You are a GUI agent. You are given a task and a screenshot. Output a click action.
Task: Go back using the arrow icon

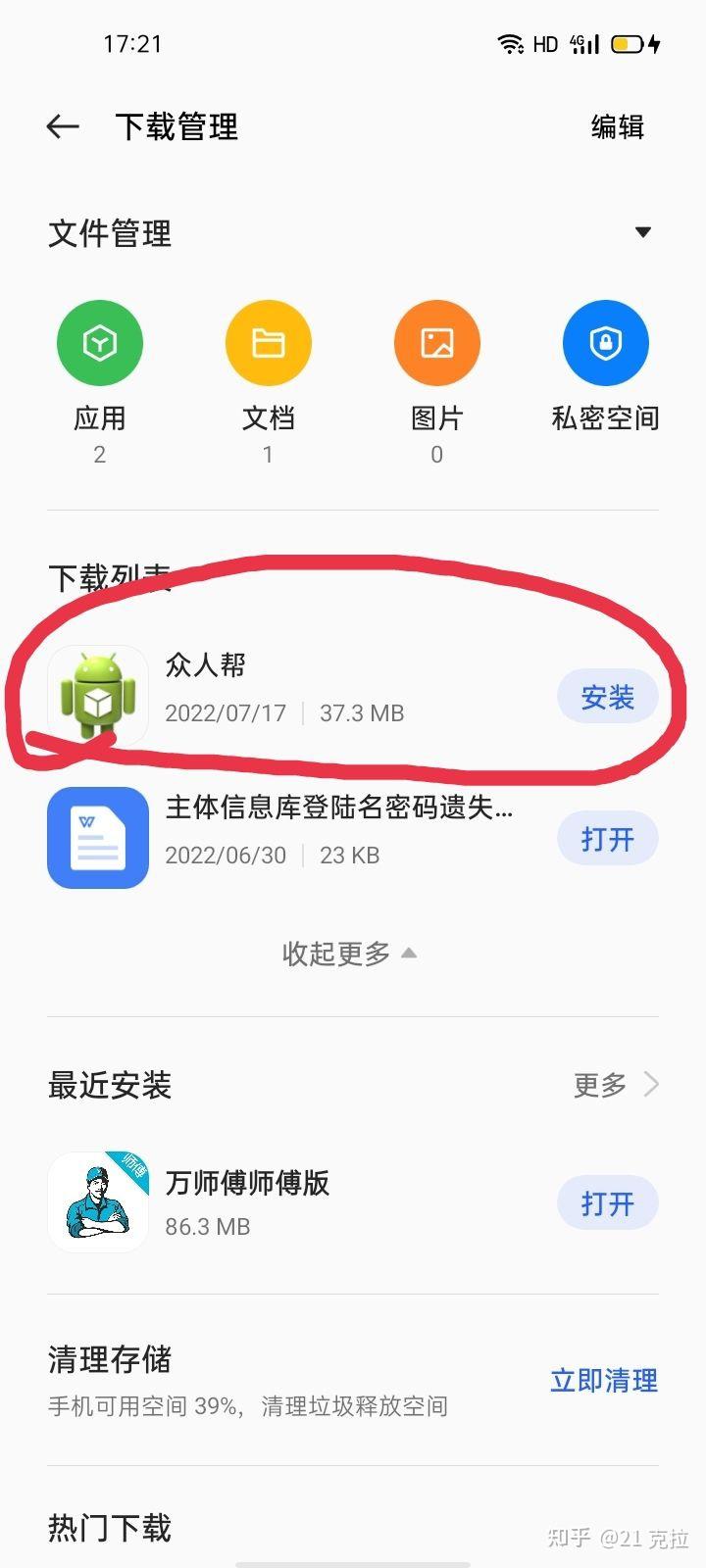point(63,126)
